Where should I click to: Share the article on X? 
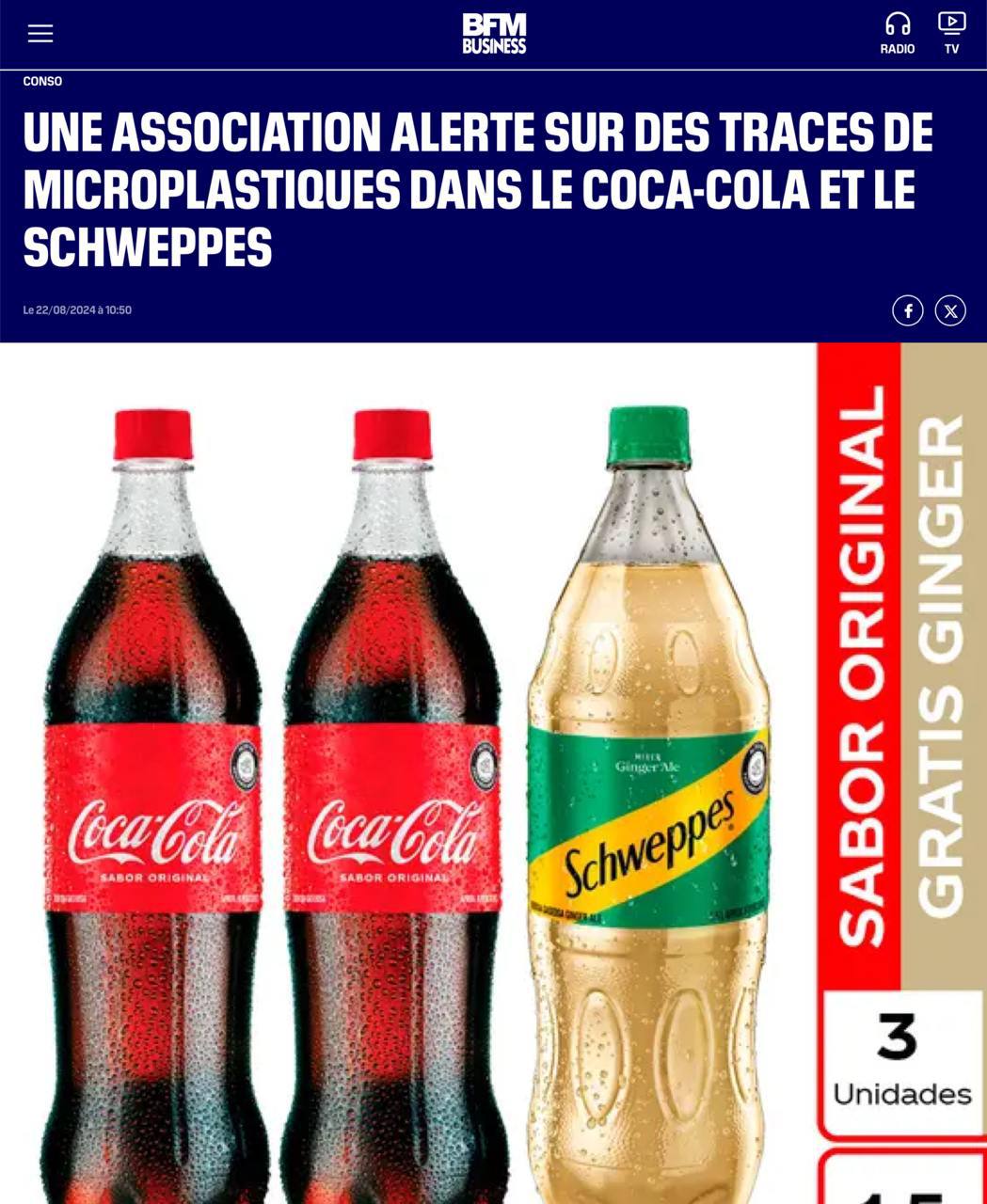pyautogui.click(x=950, y=310)
